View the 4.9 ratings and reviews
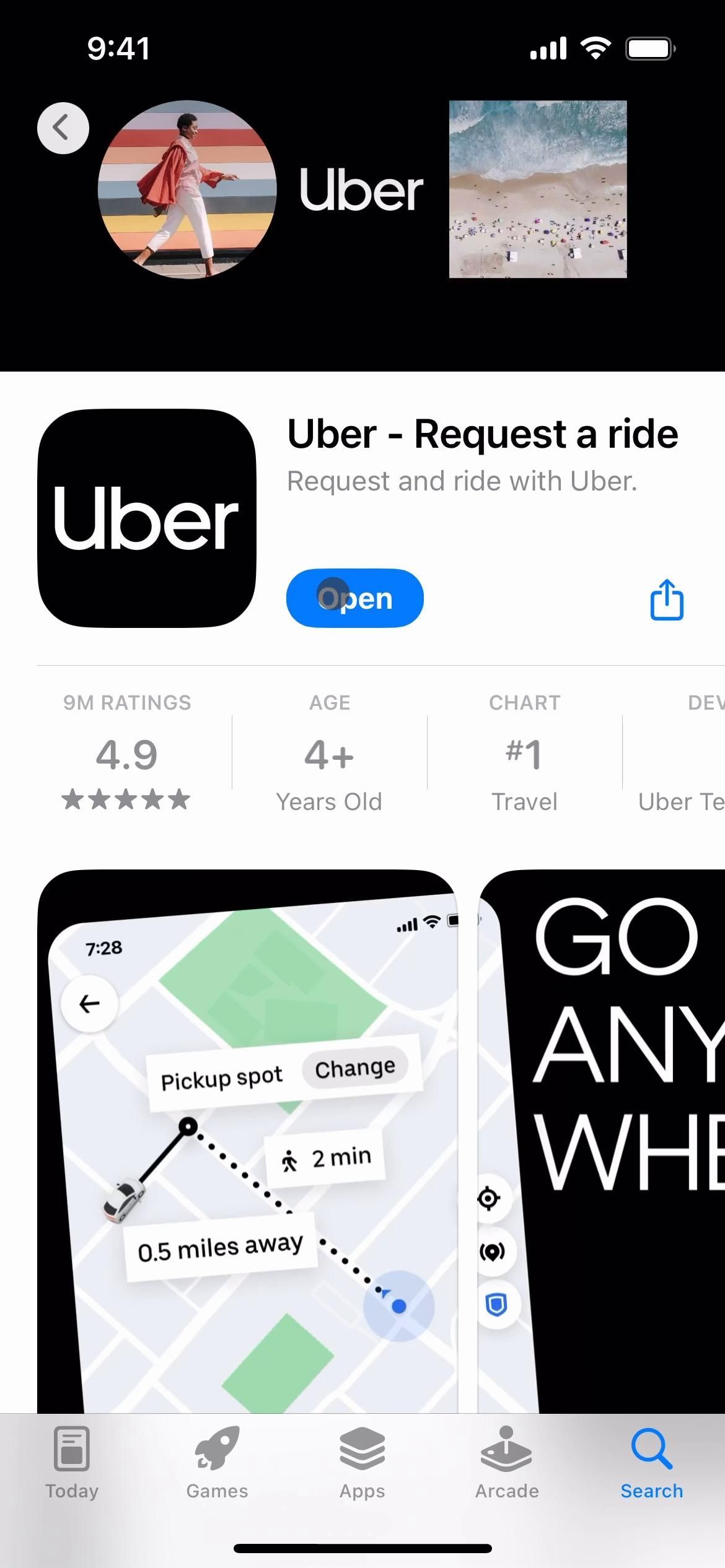This screenshot has height=1568, width=725. click(x=127, y=754)
